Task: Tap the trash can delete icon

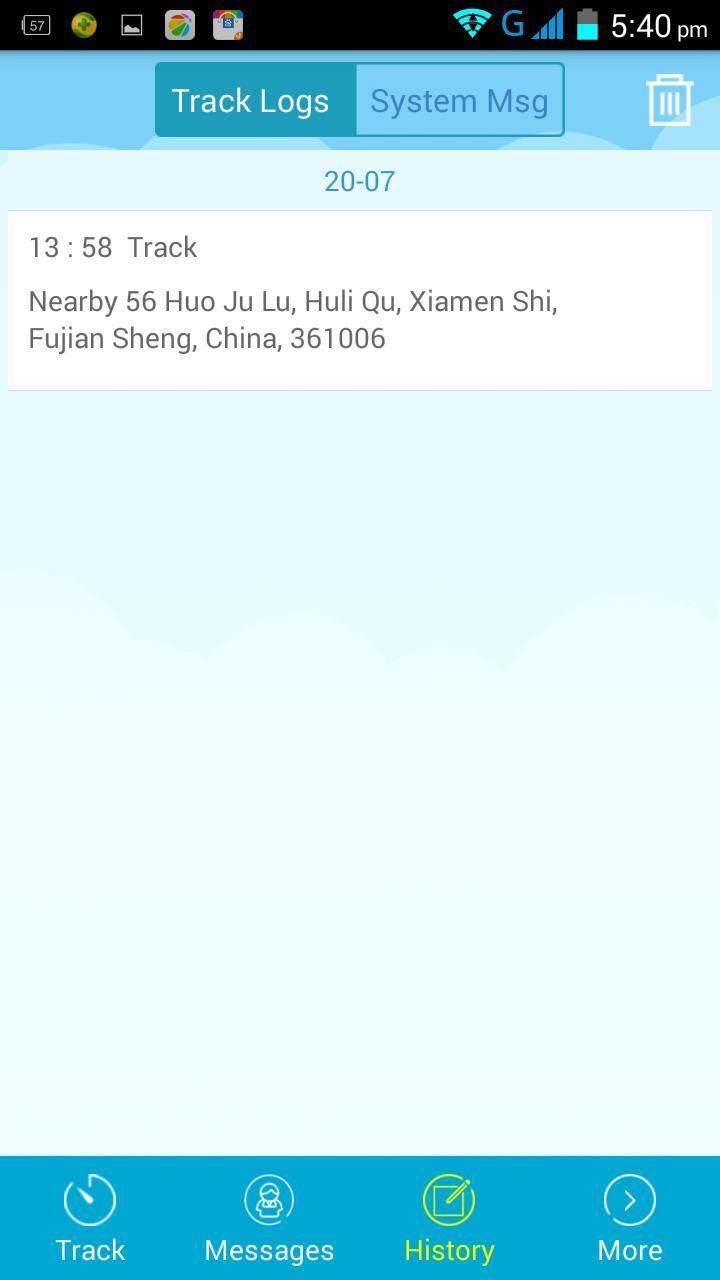Action: (669, 100)
